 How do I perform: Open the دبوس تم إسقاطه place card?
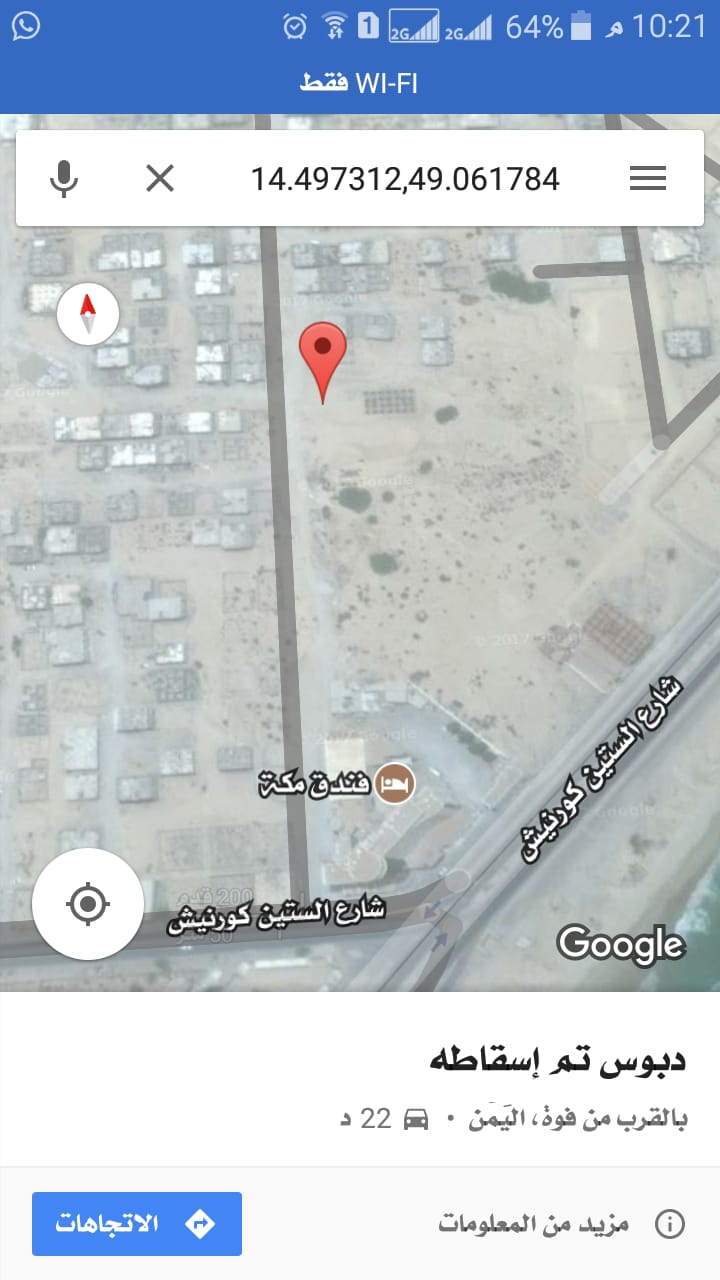point(360,1080)
